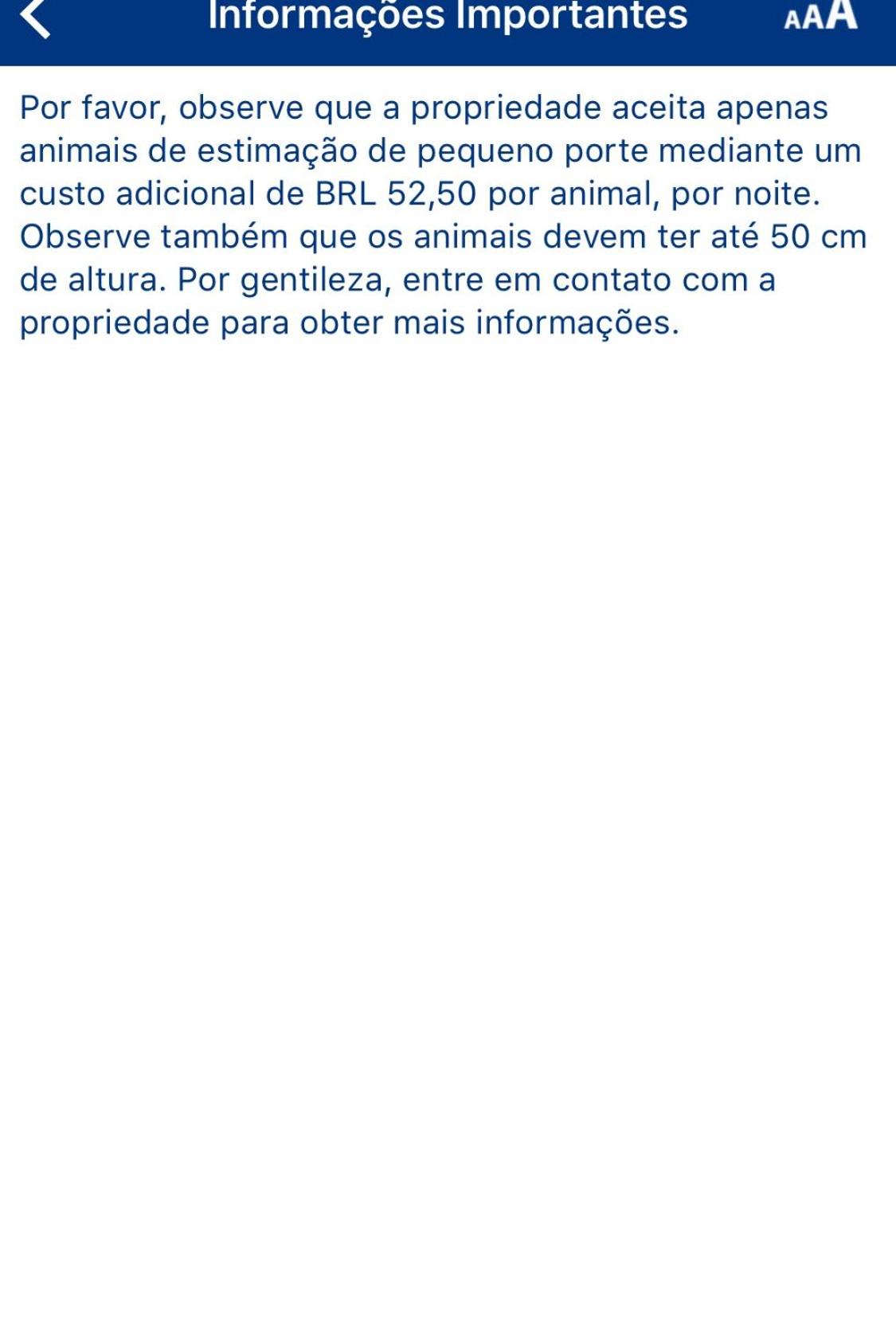Viewport: 896px width, 1319px height.
Task: Go back from Informações Importantes
Action: coord(35,18)
